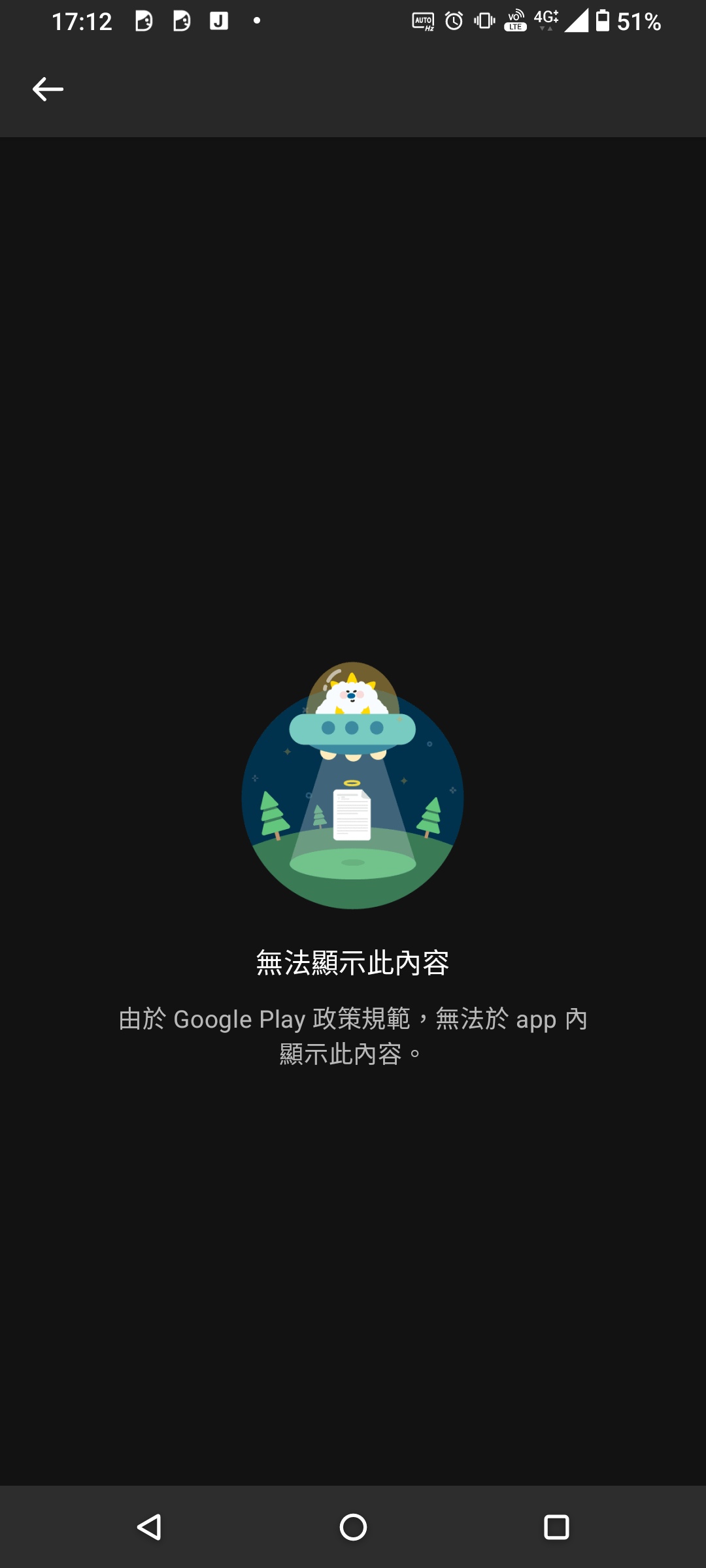This screenshot has width=706, height=1568.
Task: Open the recent apps overview
Action: point(556,1527)
